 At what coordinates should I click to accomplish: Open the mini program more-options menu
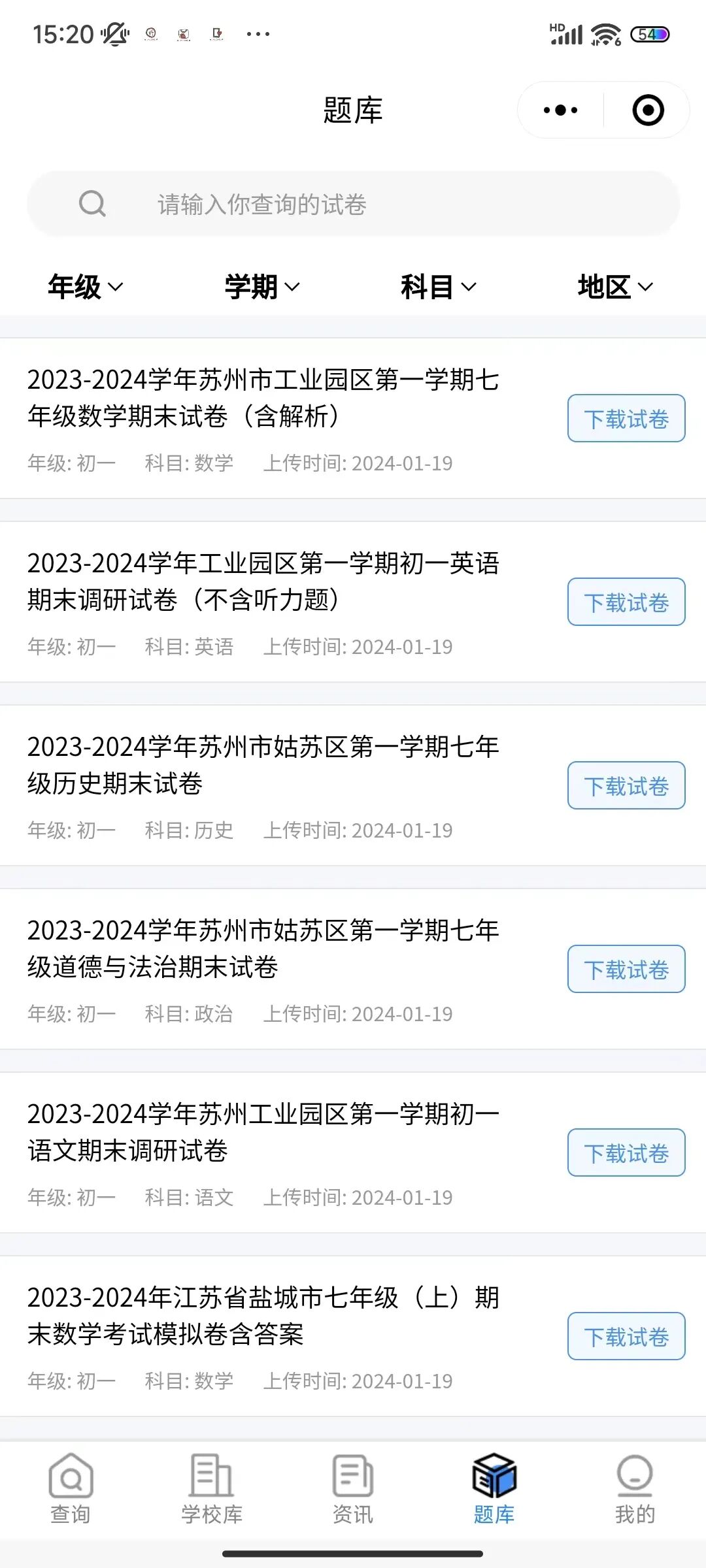click(x=561, y=110)
